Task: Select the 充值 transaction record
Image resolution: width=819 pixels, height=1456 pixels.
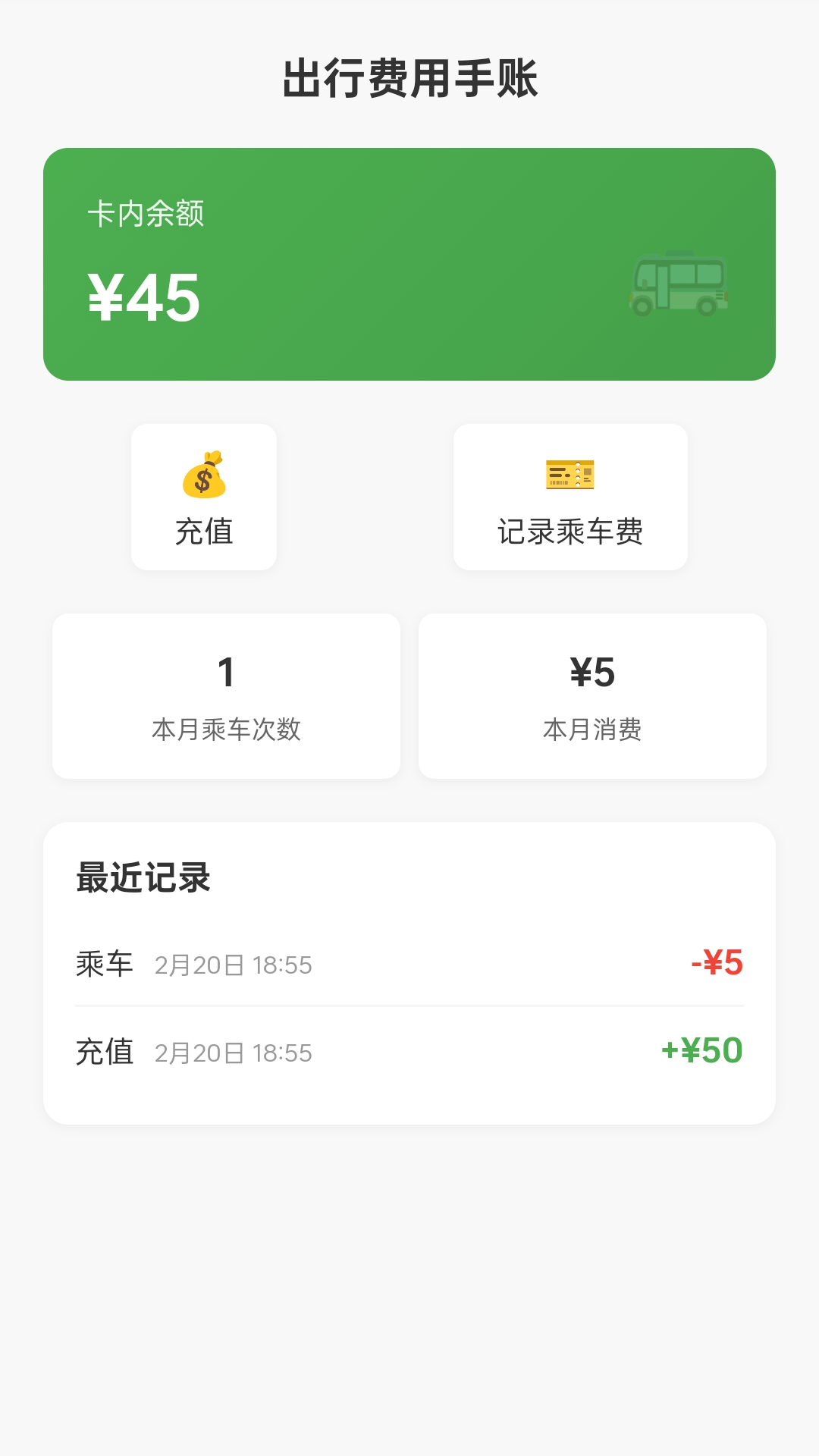Action: pyautogui.click(x=103, y=1051)
